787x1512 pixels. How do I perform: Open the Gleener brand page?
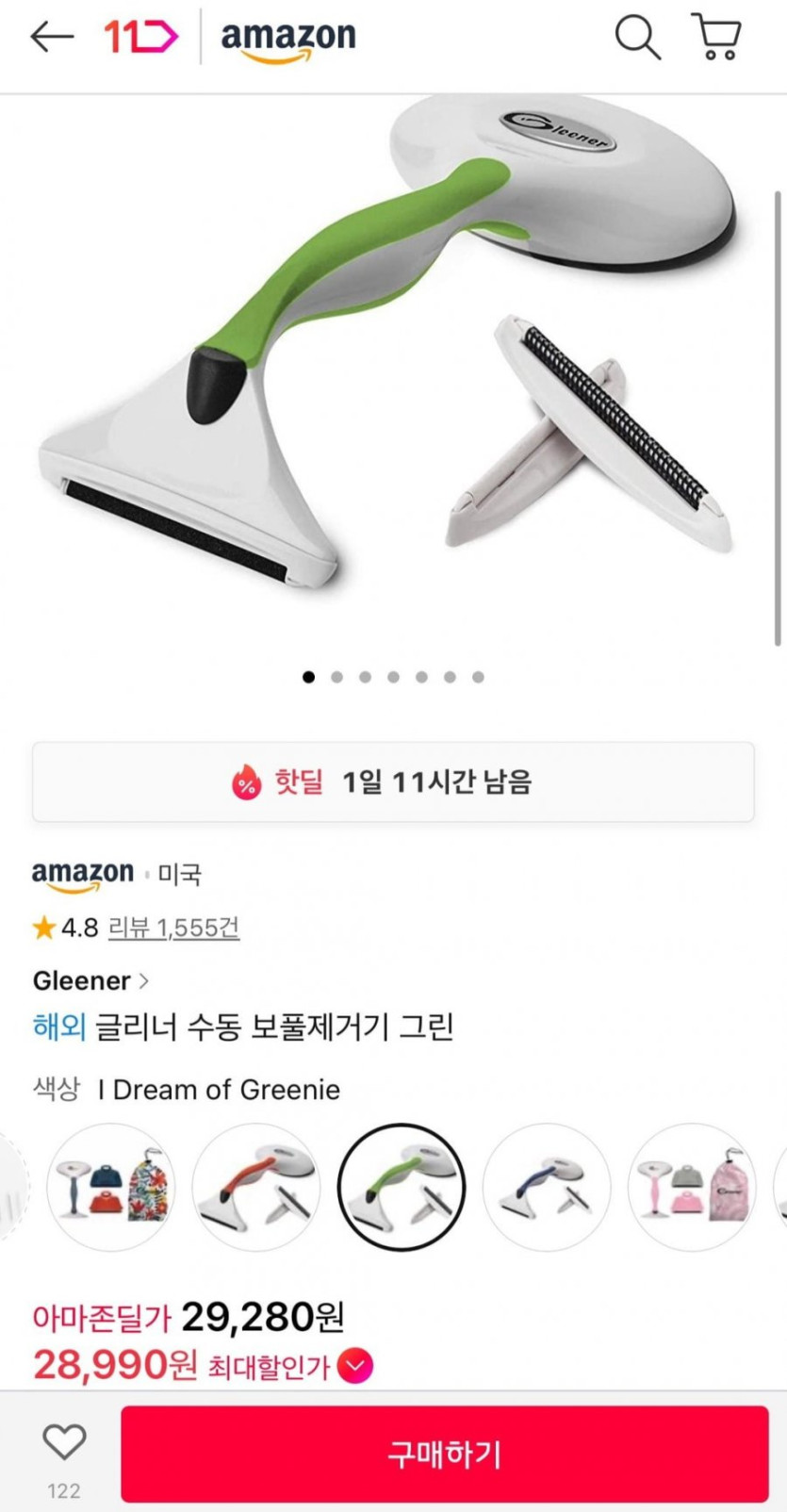click(x=90, y=980)
